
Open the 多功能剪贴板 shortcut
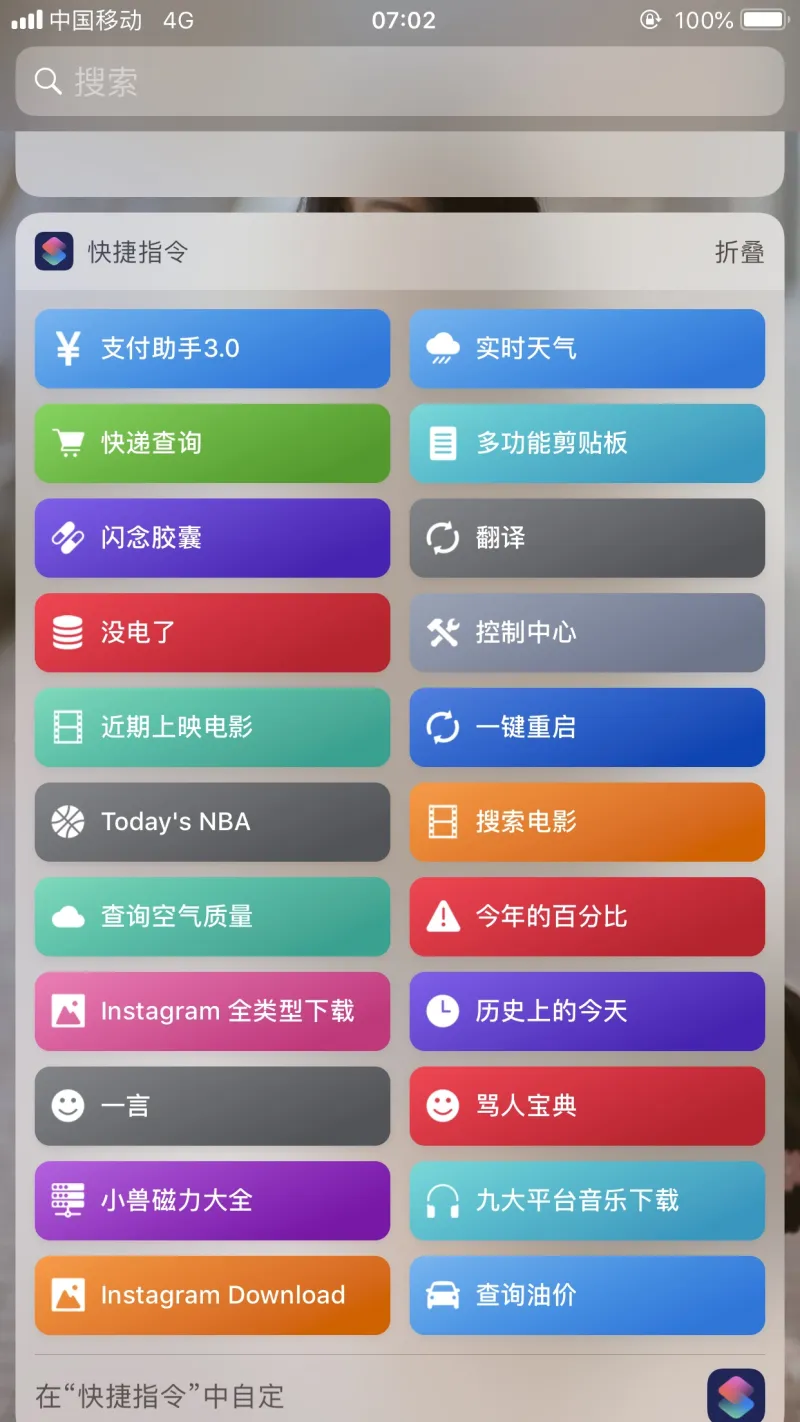587,443
